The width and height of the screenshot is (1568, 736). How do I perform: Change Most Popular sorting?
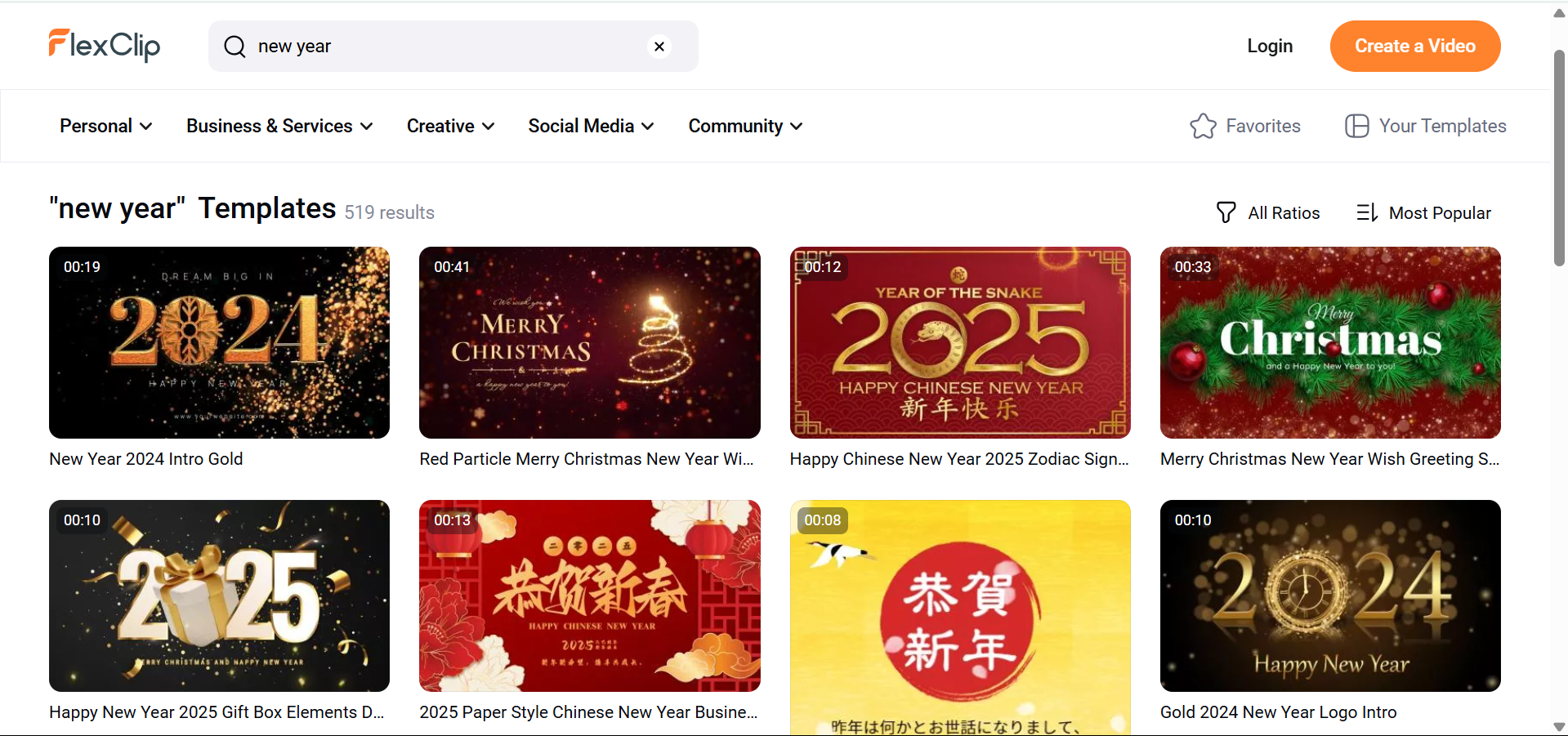click(x=1423, y=213)
